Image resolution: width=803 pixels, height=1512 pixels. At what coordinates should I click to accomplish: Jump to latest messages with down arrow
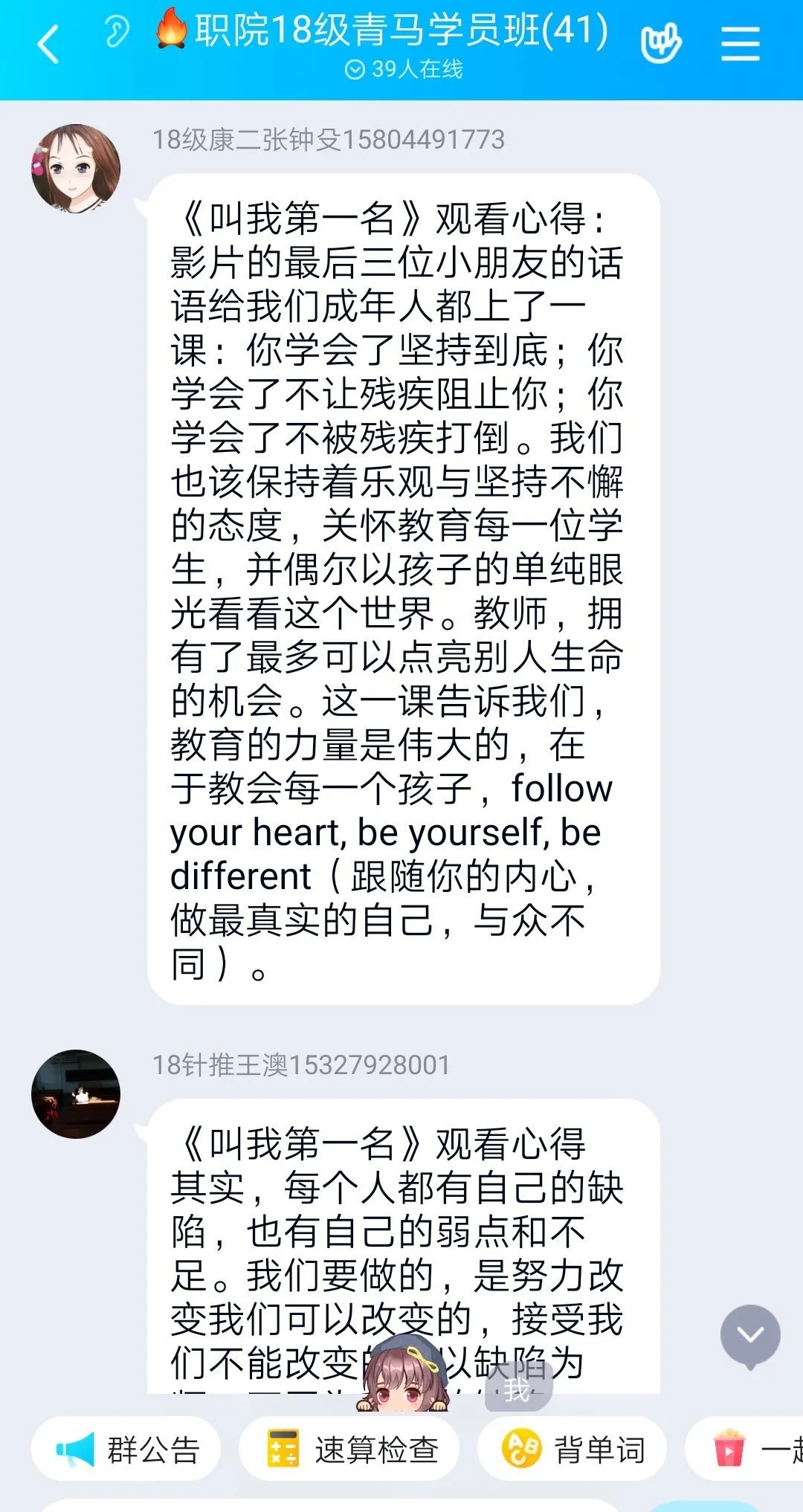coord(749,1336)
